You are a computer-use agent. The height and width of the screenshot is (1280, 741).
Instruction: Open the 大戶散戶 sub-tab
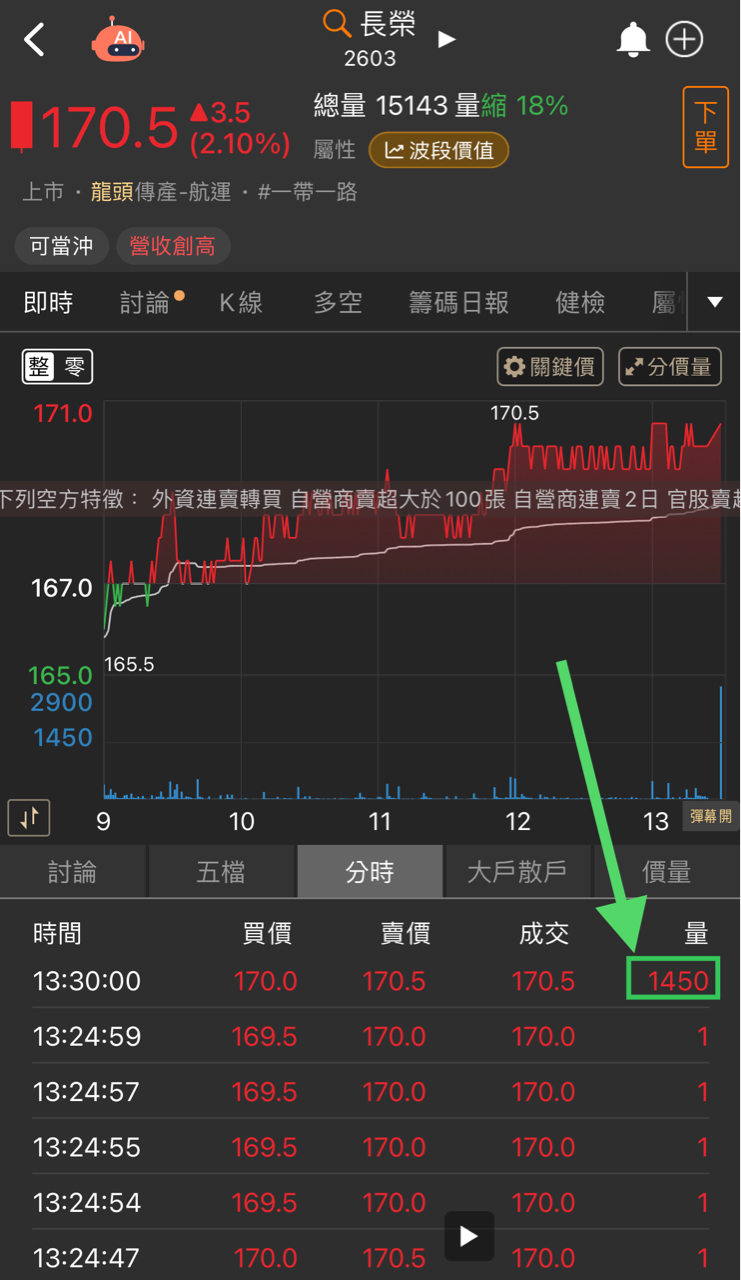pos(517,872)
